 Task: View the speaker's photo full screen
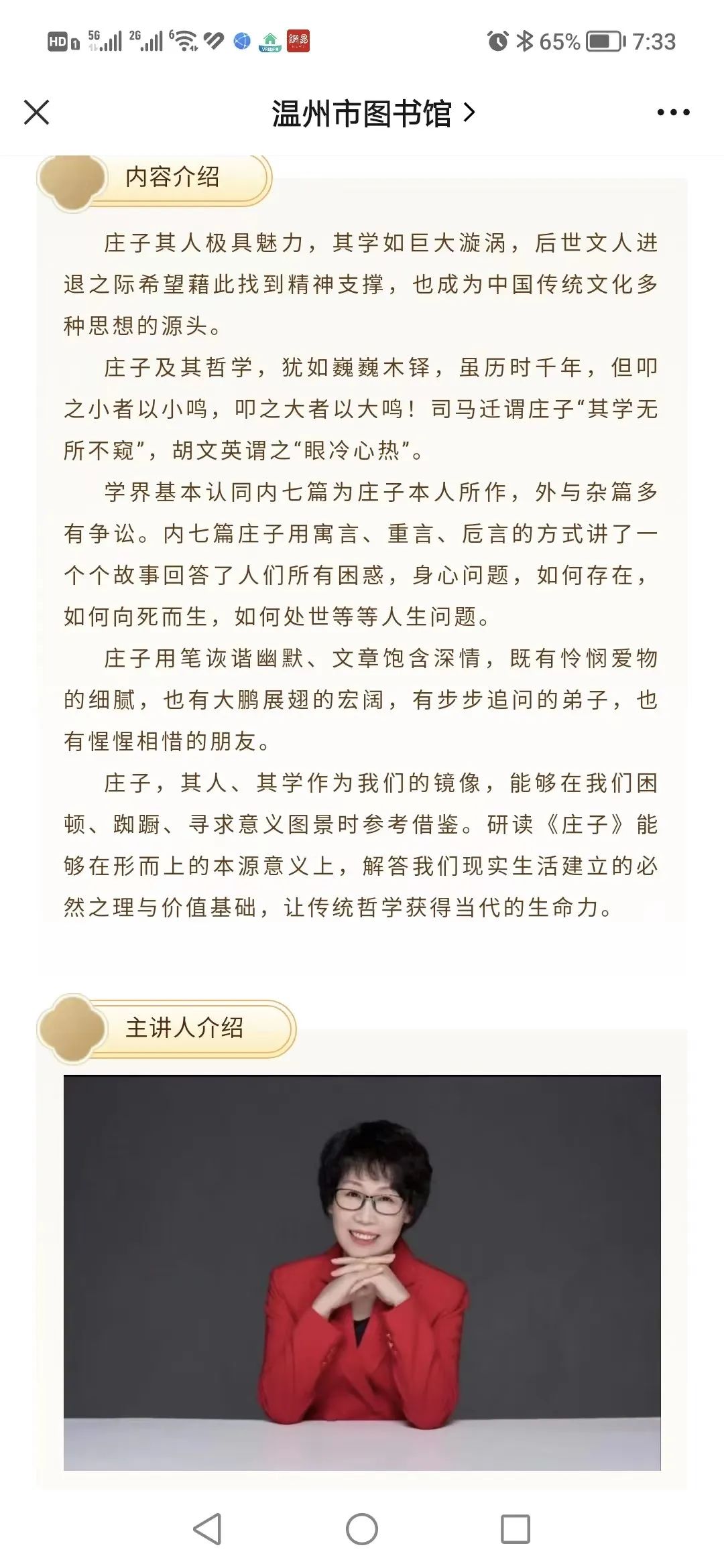pyautogui.click(x=362, y=1273)
